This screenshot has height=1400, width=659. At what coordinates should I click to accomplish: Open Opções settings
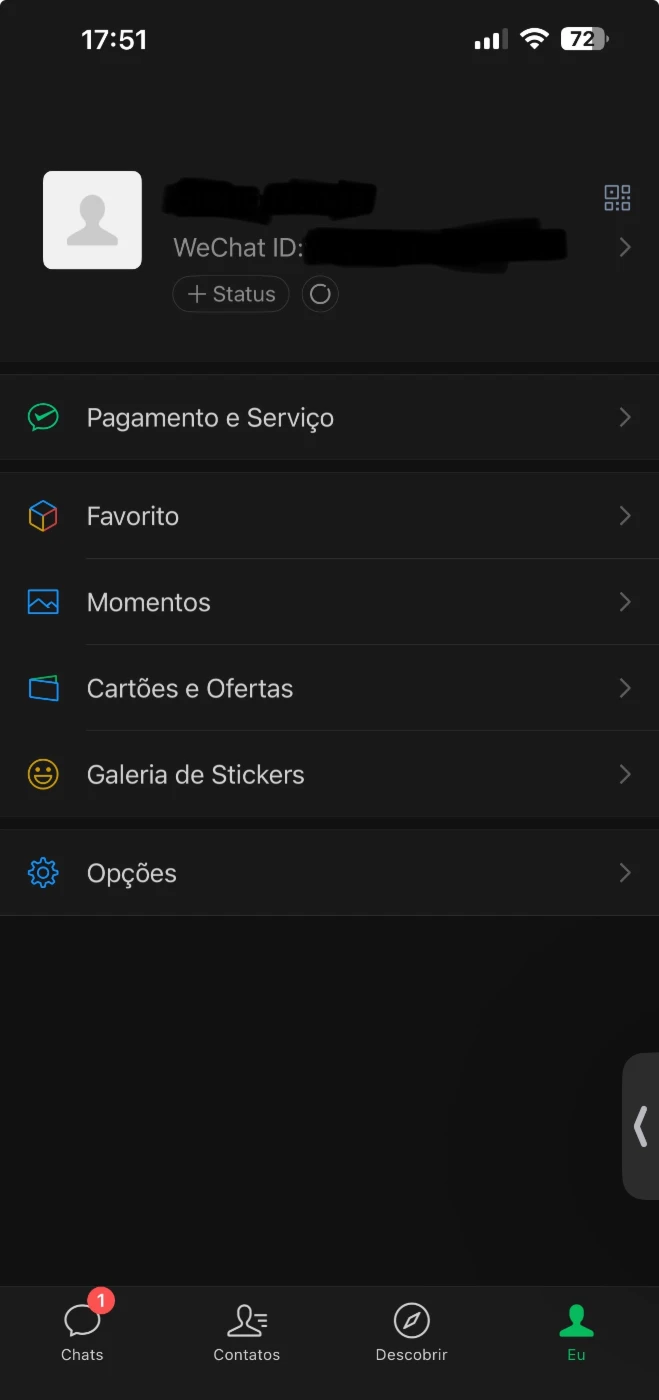329,873
